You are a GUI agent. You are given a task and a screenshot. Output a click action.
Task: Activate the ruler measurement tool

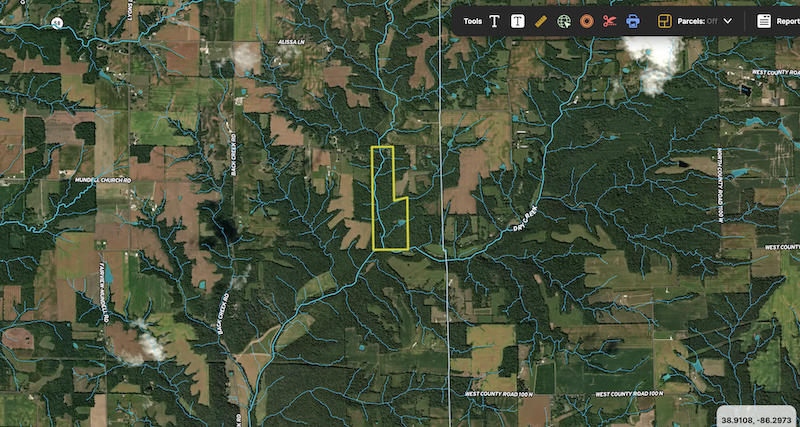(x=541, y=21)
